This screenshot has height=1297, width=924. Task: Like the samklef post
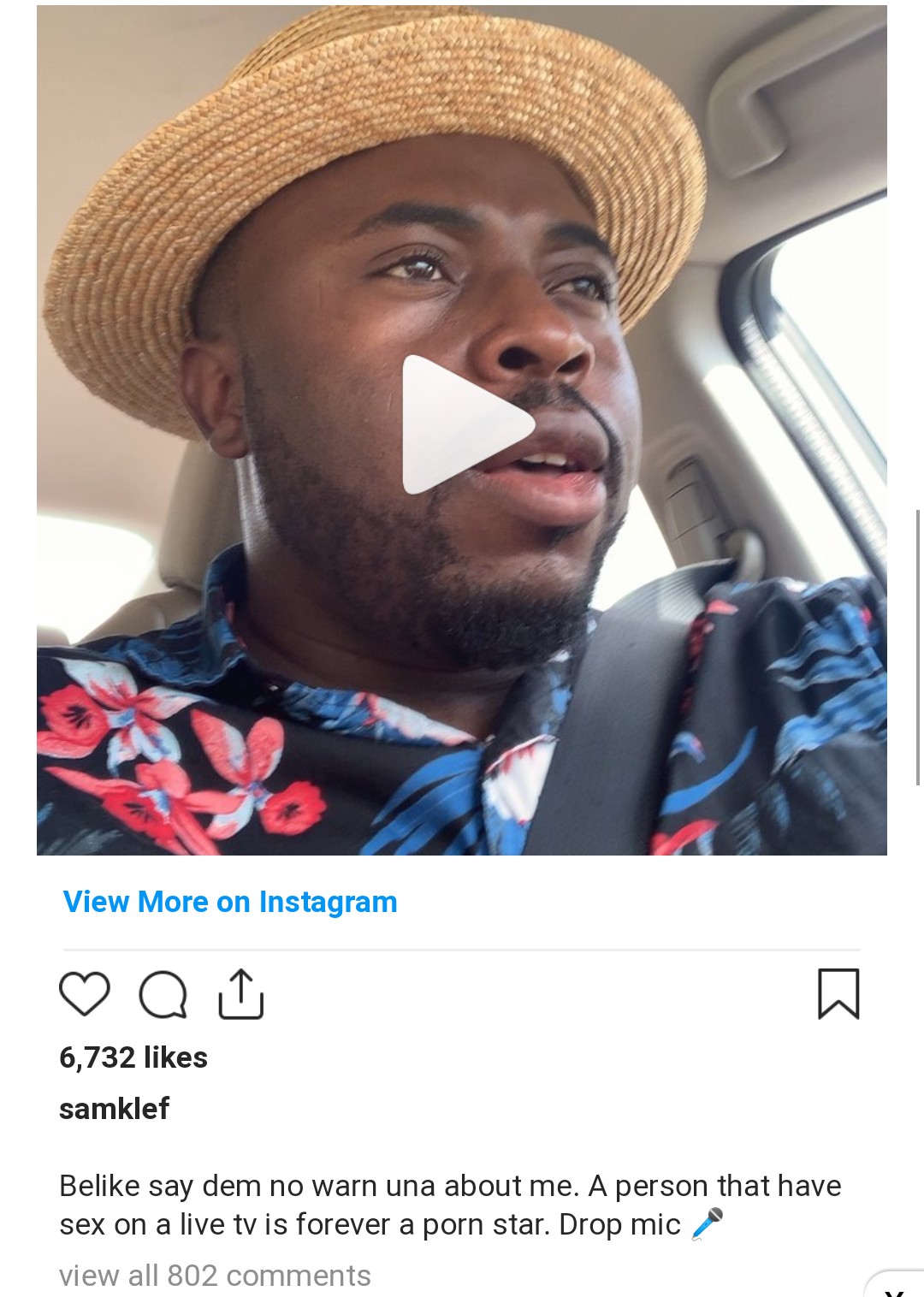point(85,994)
